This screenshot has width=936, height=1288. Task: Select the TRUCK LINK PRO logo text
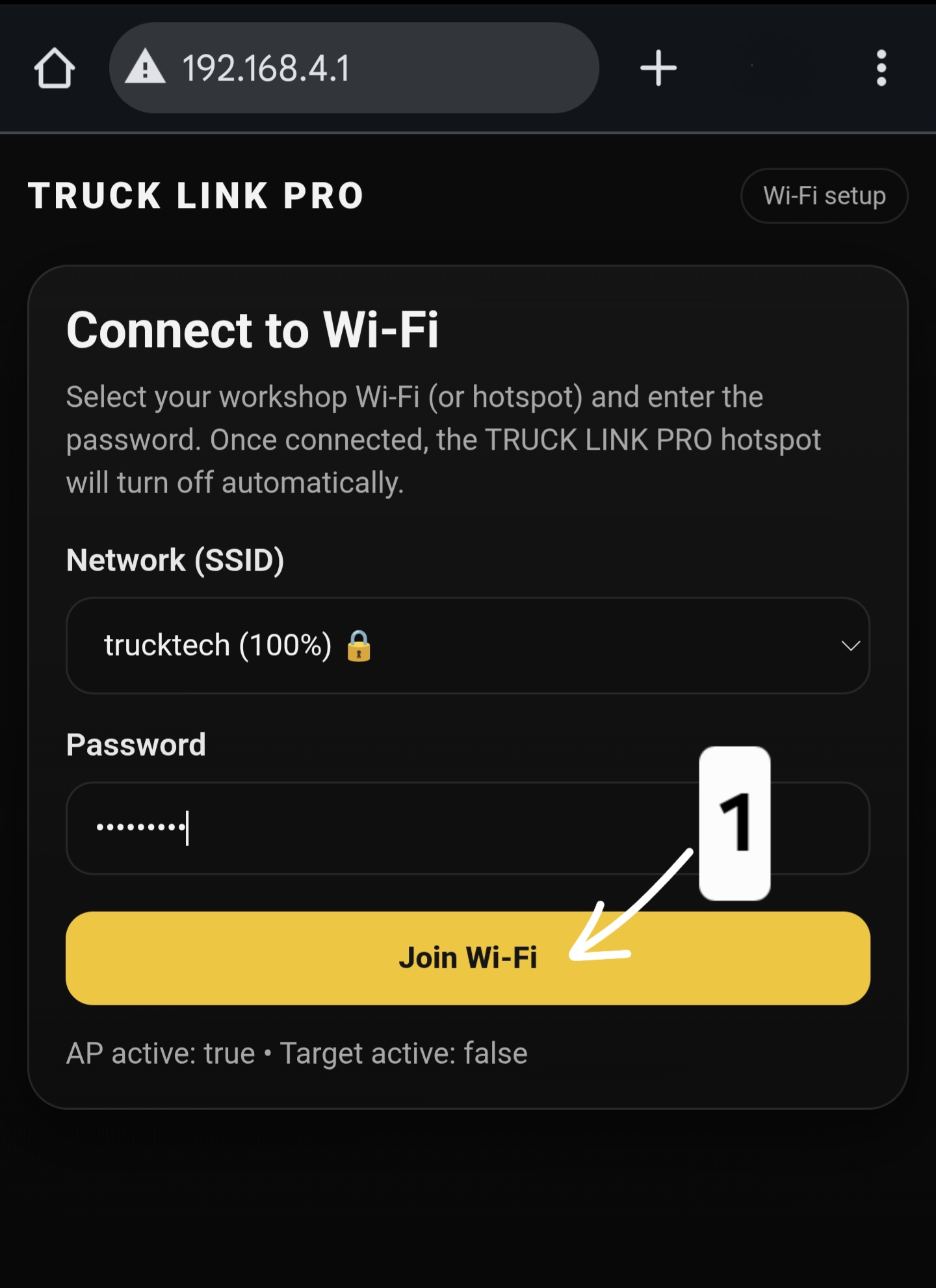[x=195, y=195]
